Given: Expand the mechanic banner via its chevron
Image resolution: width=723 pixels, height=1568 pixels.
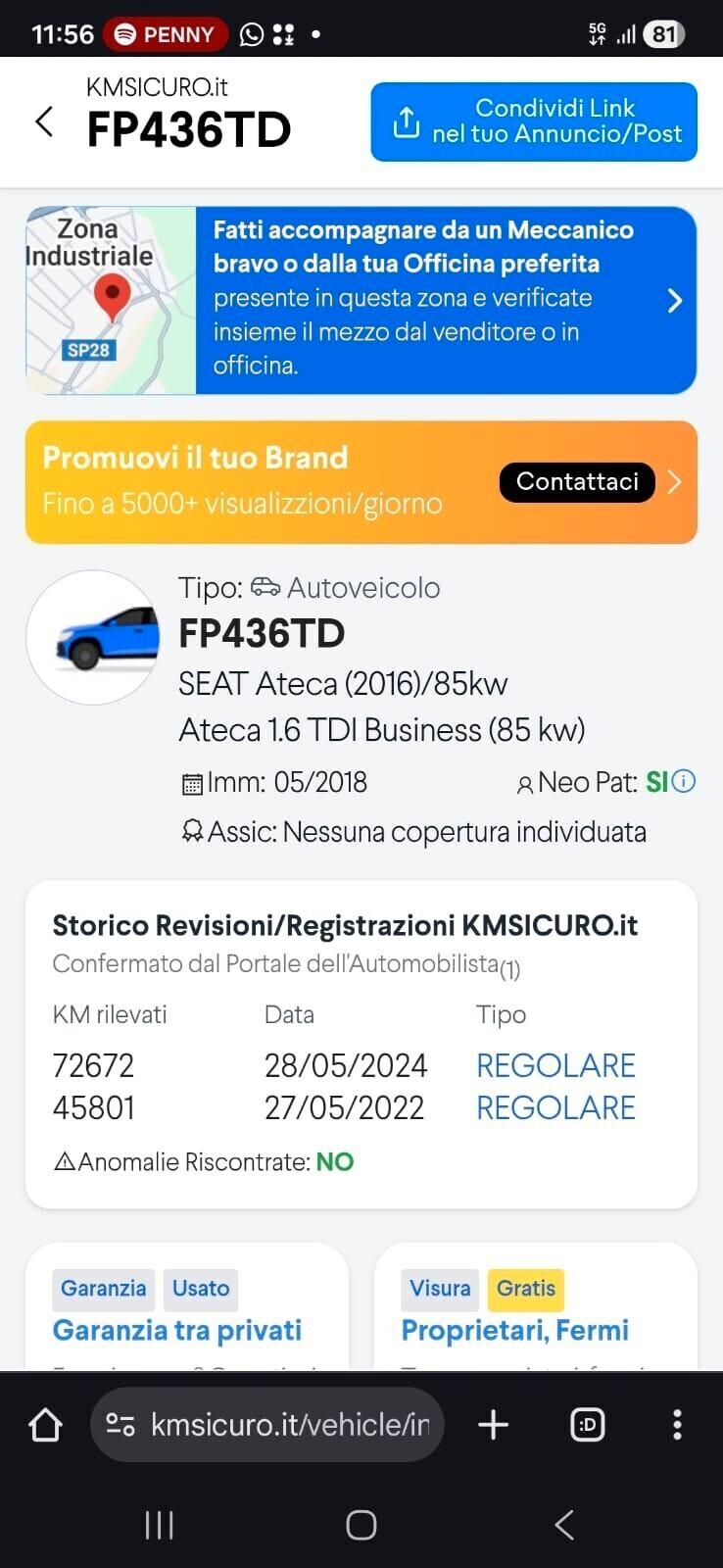Looking at the screenshot, I should click(x=674, y=301).
